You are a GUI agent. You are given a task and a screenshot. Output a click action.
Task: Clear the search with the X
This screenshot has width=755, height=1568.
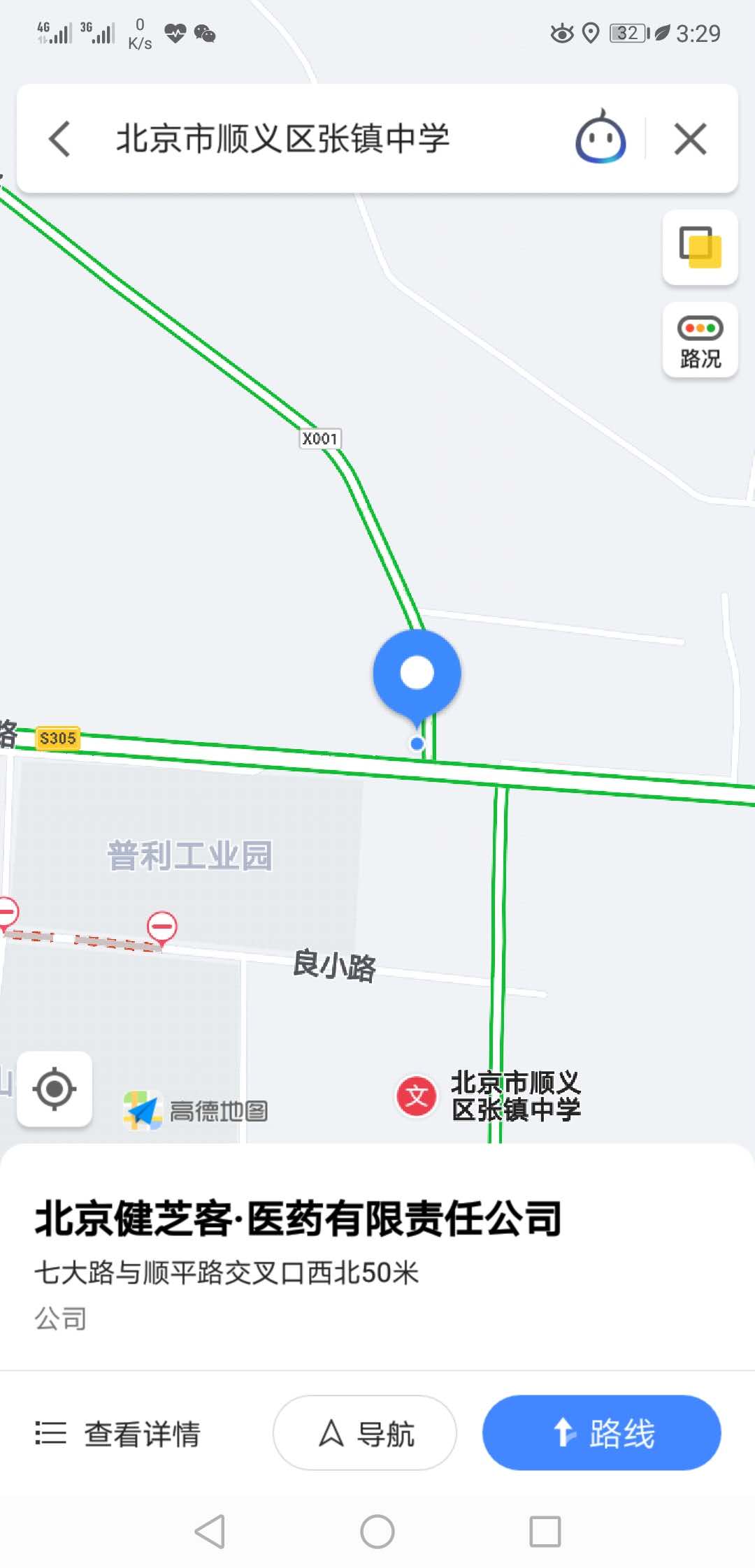[690, 138]
